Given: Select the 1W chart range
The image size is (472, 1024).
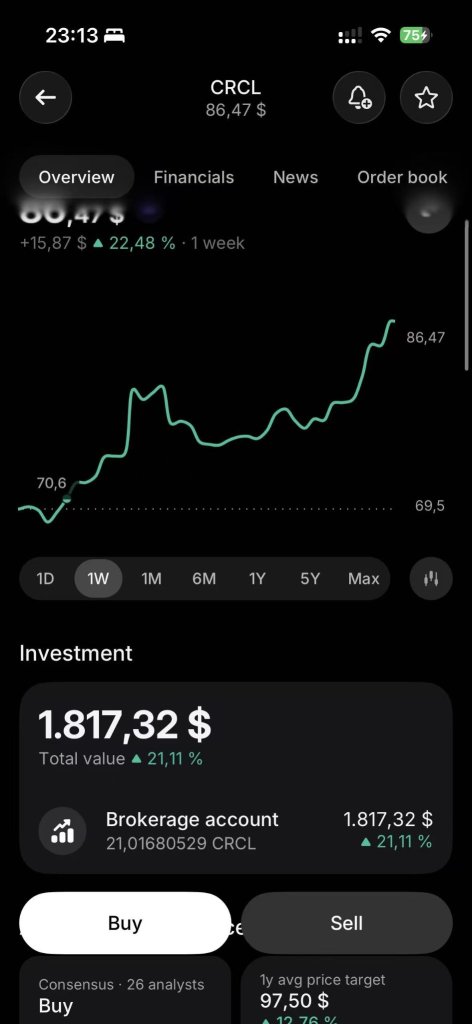Looking at the screenshot, I should (x=98, y=579).
